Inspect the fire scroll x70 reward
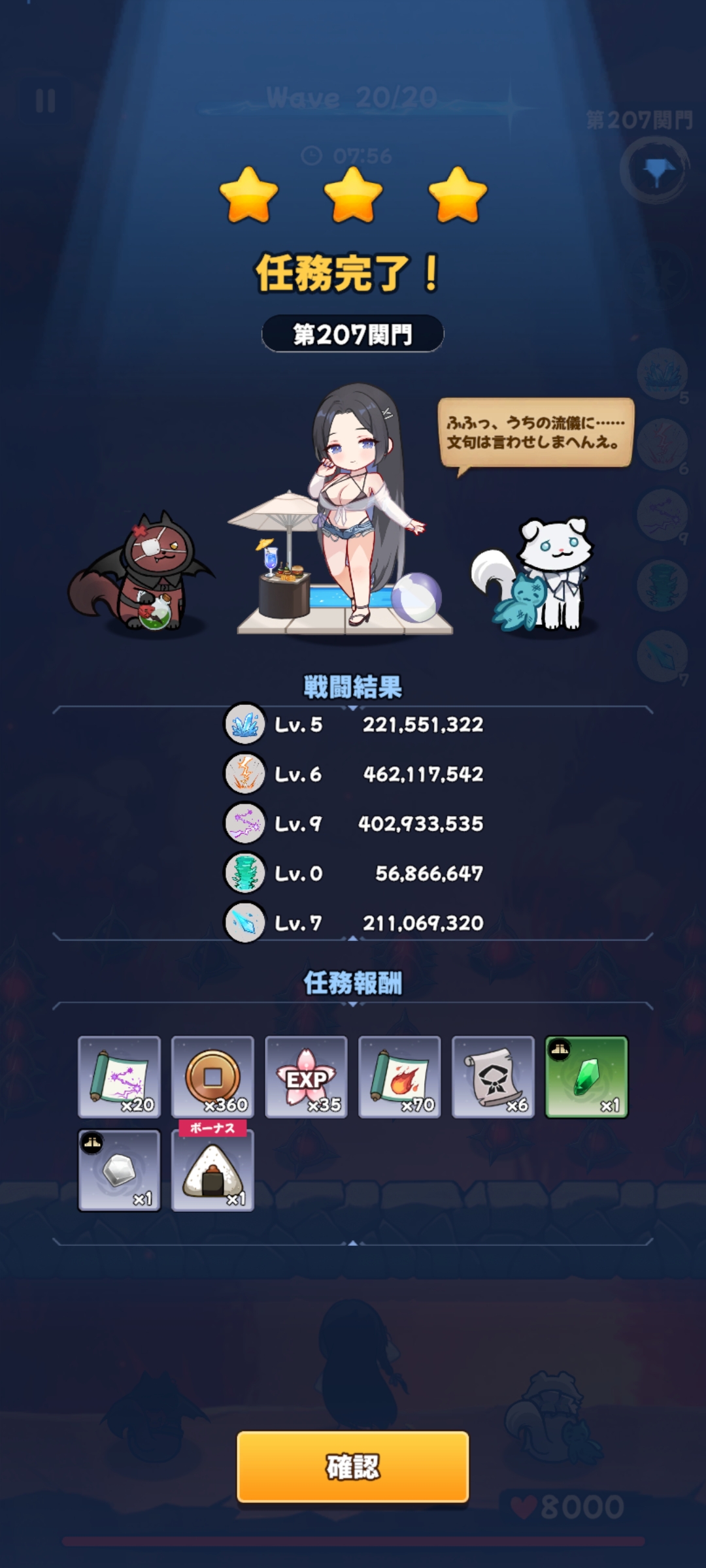This screenshot has width=706, height=1568. coord(399,1077)
